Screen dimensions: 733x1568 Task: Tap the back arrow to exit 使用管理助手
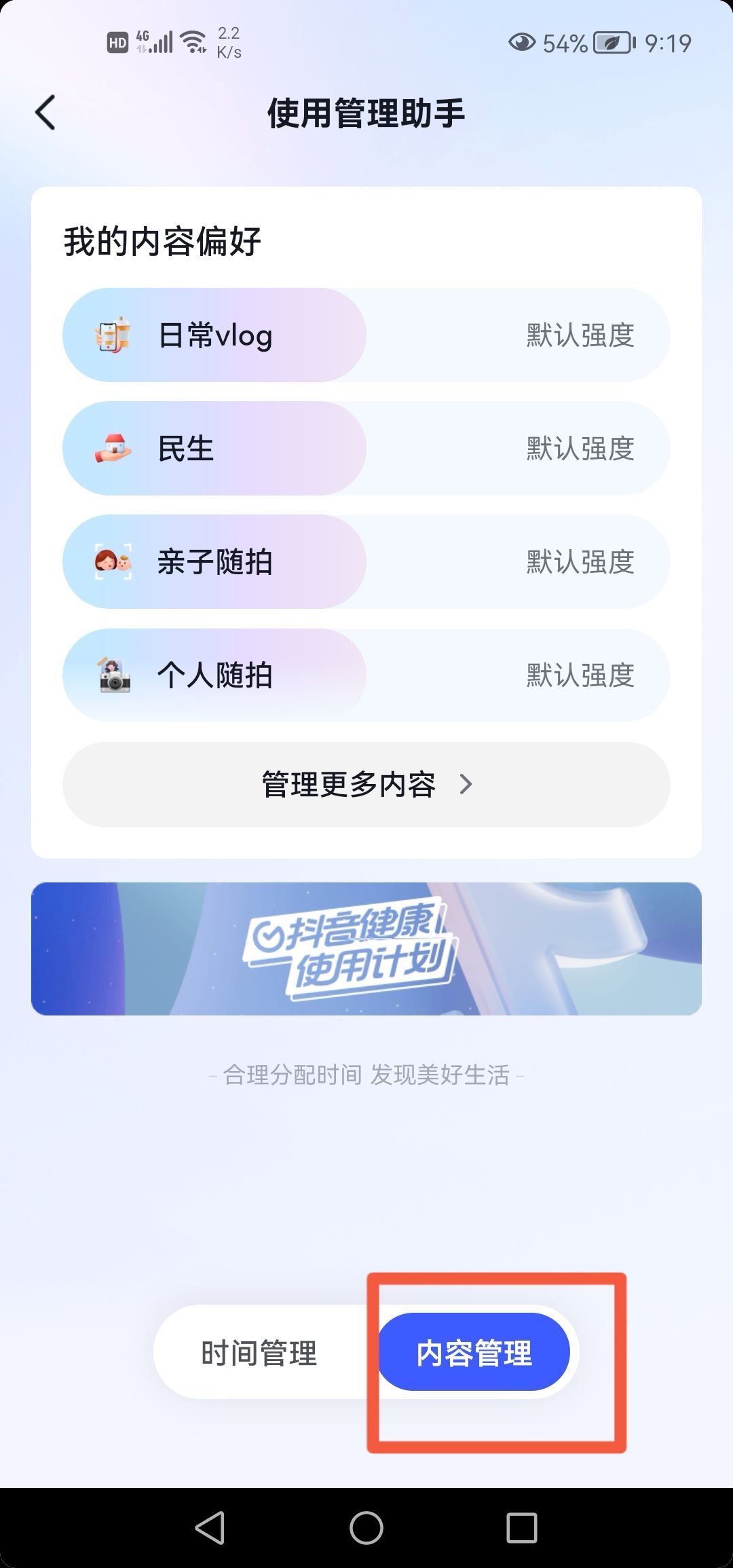coord(46,112)
